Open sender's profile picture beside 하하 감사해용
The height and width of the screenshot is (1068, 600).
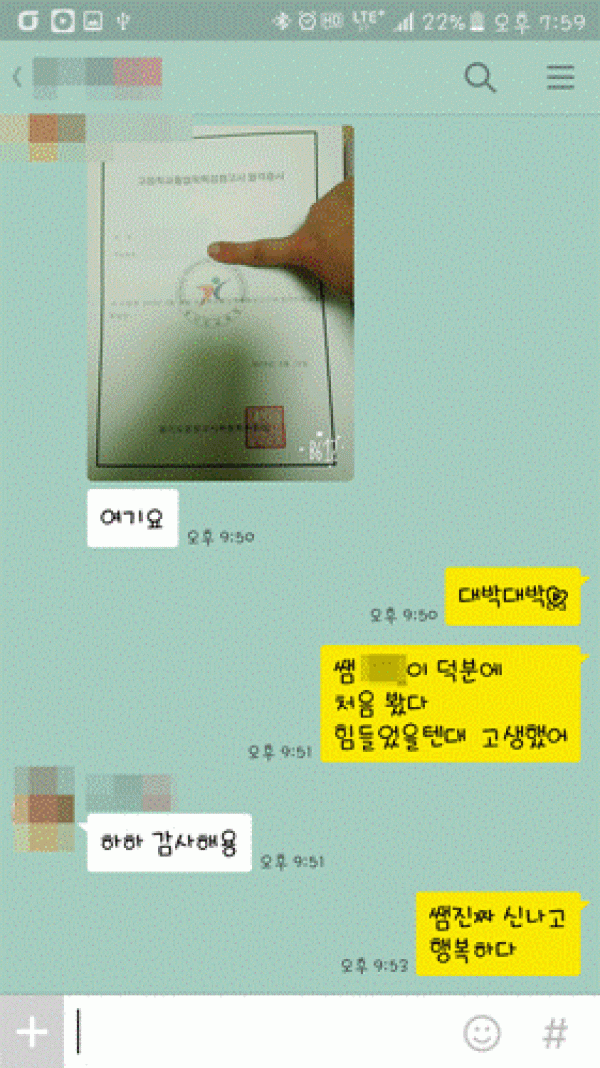(46, 809)
